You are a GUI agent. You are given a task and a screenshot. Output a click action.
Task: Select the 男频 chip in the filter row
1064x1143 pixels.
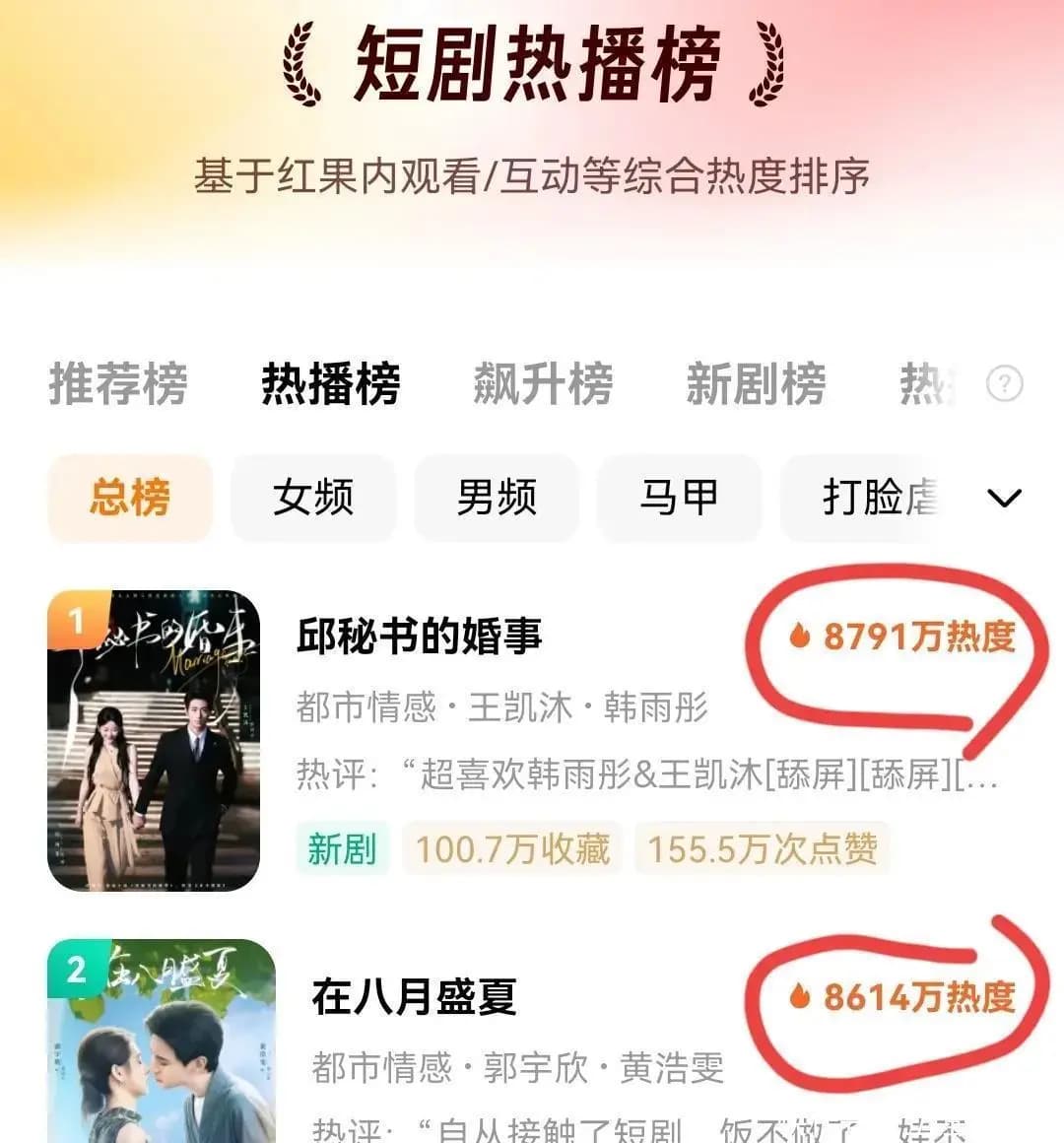click(x=497, y=499)
